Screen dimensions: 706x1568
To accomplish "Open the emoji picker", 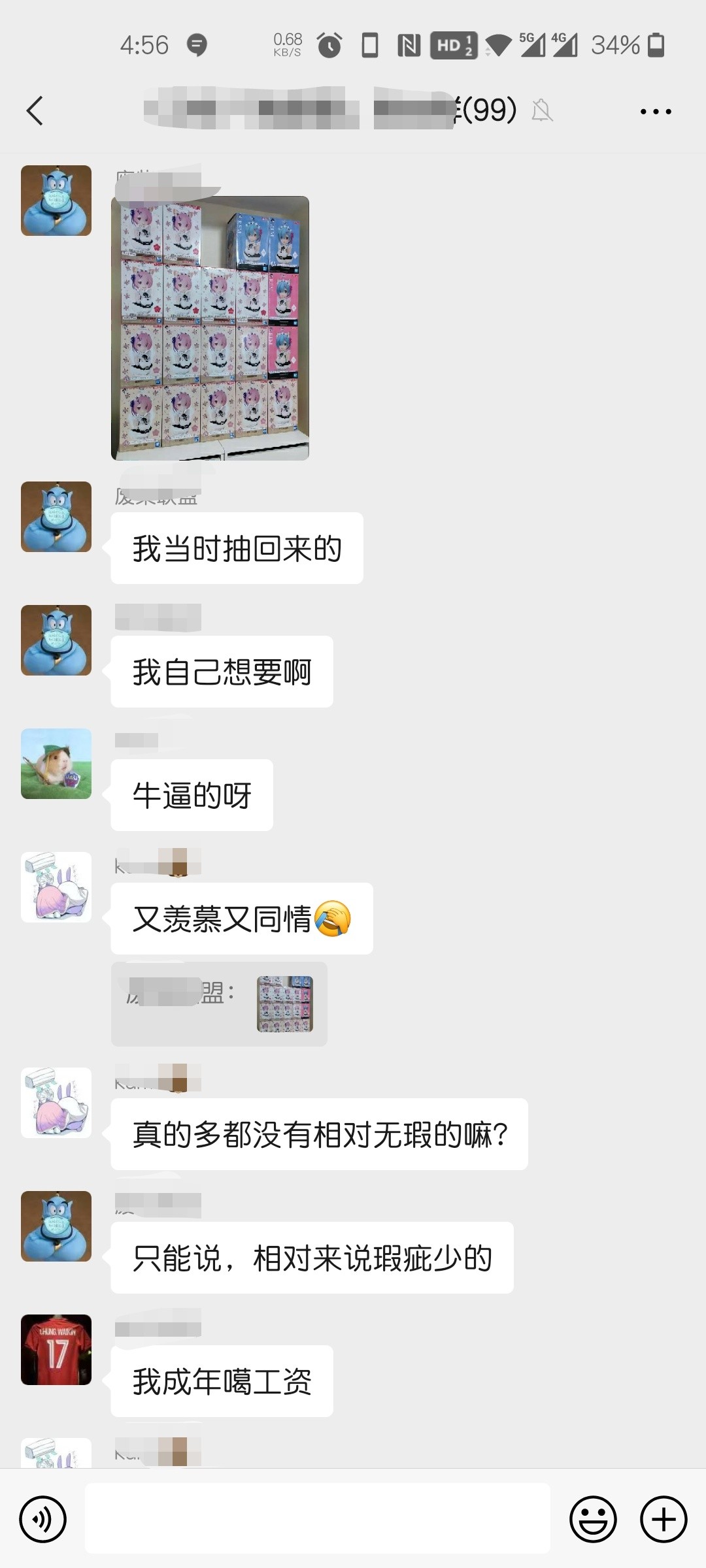I will click(x=593, y=1519).
